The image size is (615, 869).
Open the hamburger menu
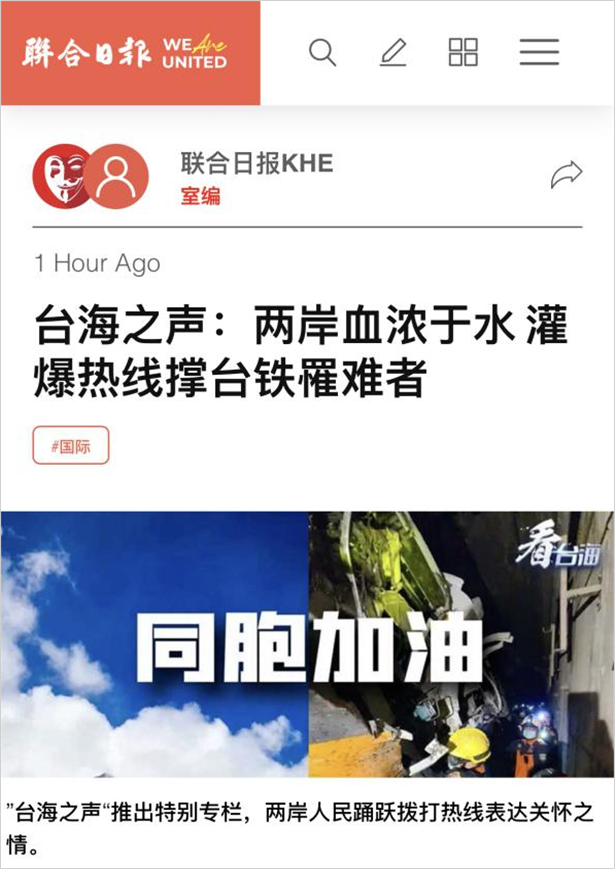point(539,53)
